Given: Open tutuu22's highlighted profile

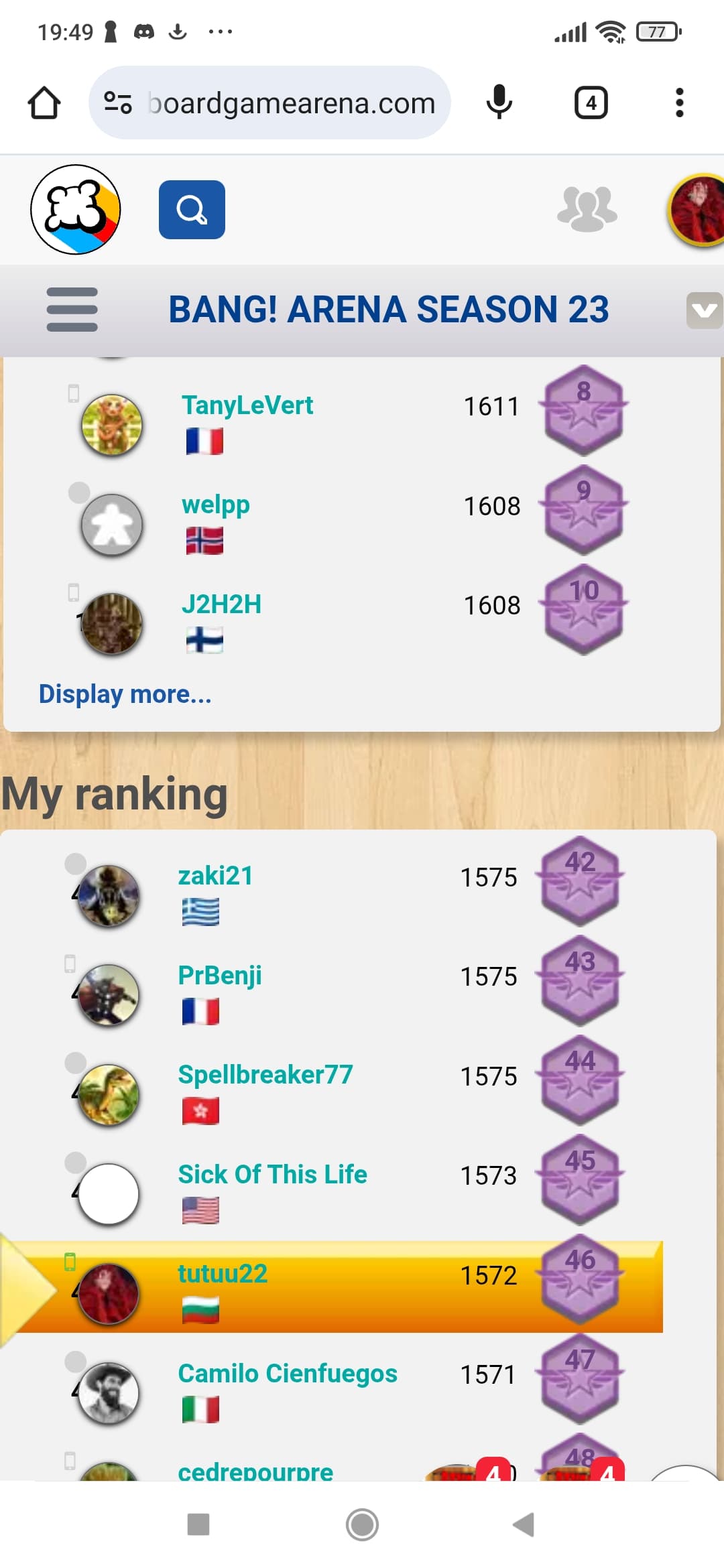Looking at the screenshot, I should pos(223,1274).
